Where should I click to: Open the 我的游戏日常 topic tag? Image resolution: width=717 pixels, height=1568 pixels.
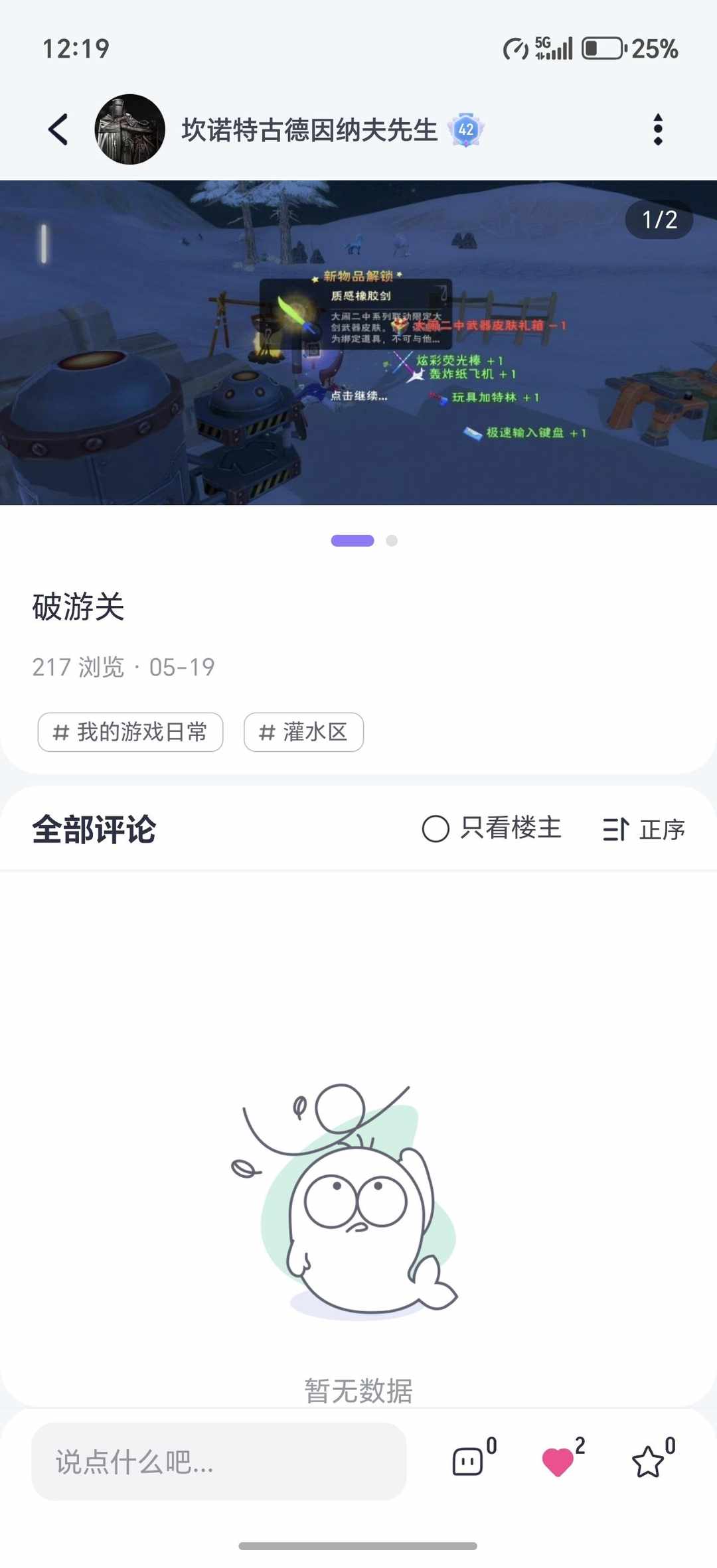click(x=130, y=733)
